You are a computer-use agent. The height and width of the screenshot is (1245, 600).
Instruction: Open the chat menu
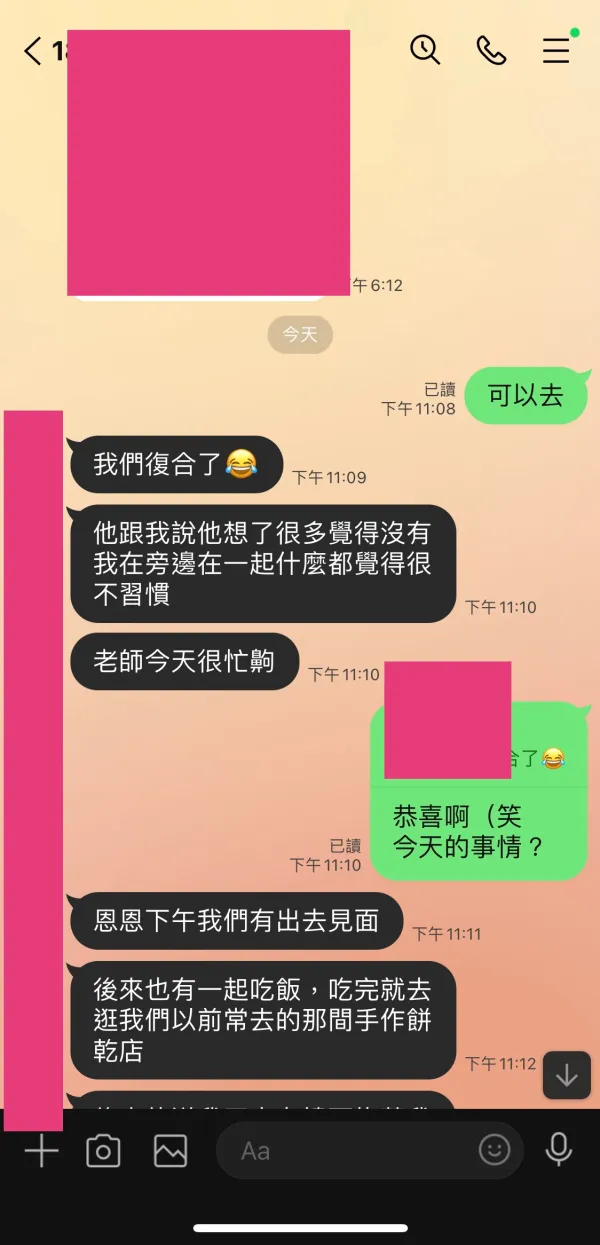[x=557, y=51]
